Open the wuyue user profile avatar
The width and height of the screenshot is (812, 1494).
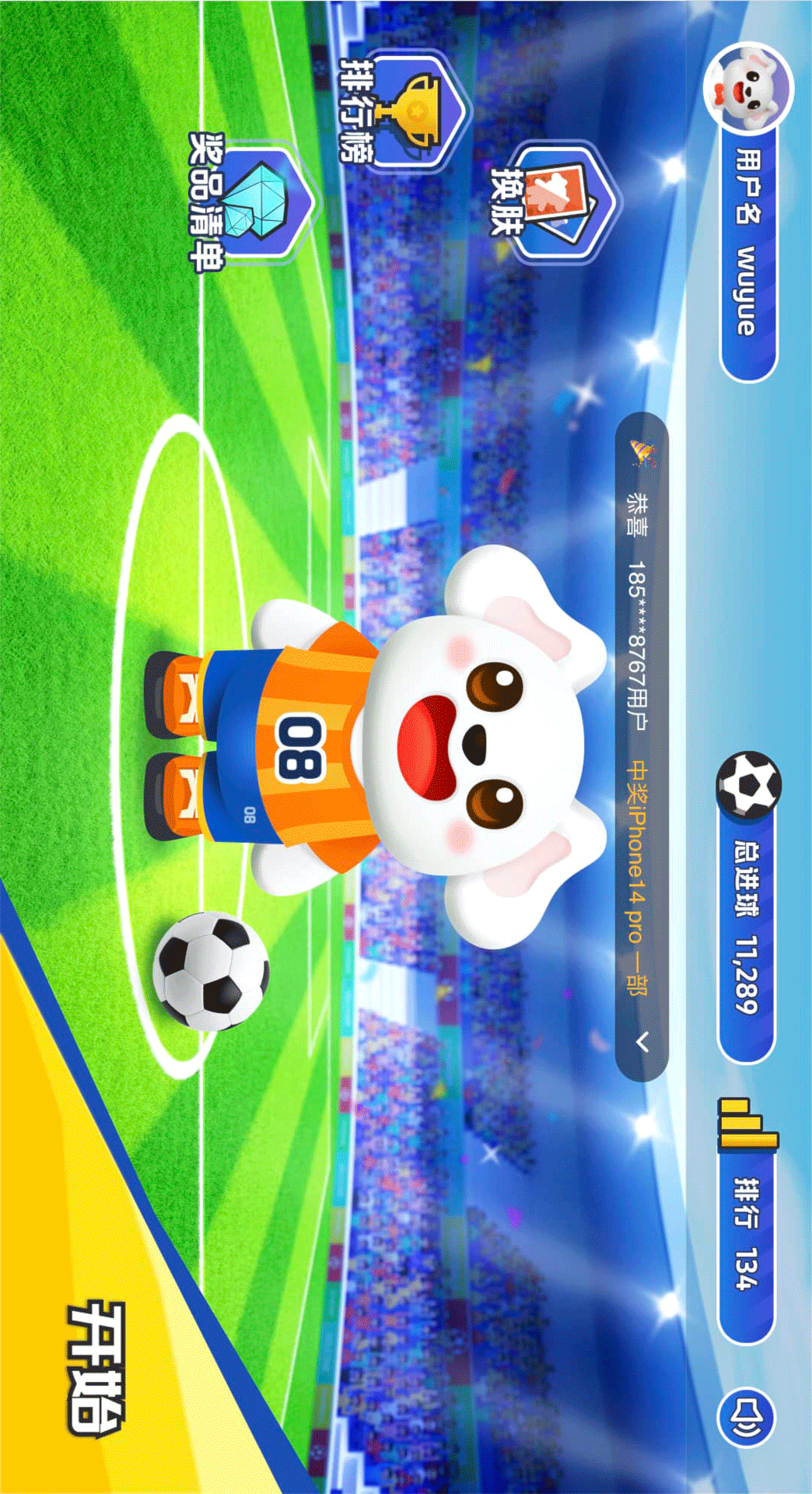(x=747, y=87)
